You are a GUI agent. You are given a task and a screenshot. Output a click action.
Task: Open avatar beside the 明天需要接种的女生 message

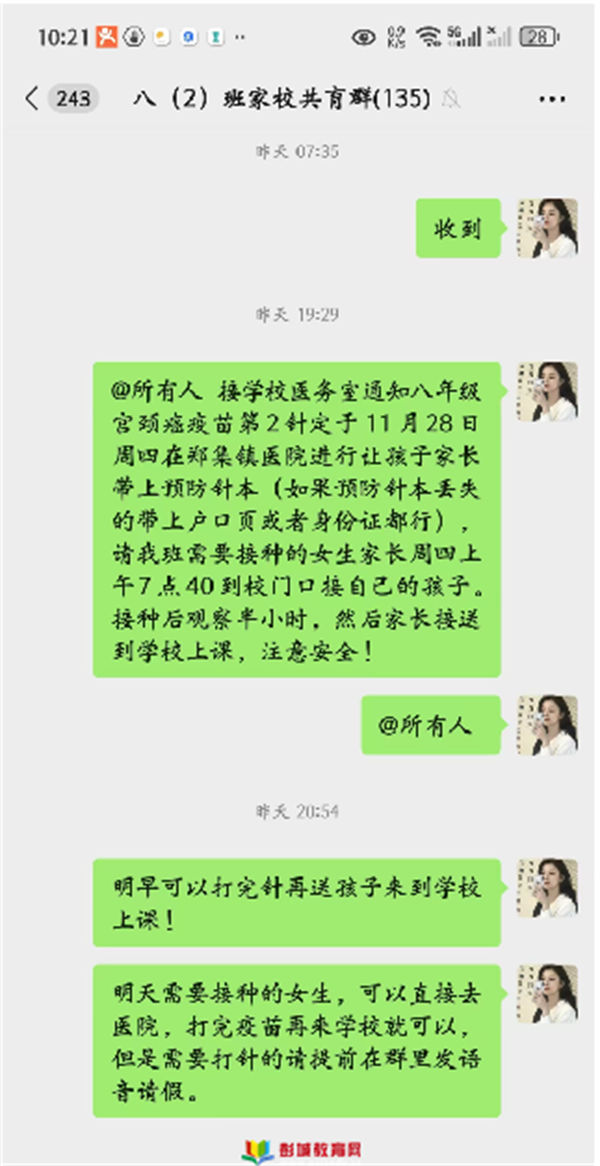coord(547,993)
